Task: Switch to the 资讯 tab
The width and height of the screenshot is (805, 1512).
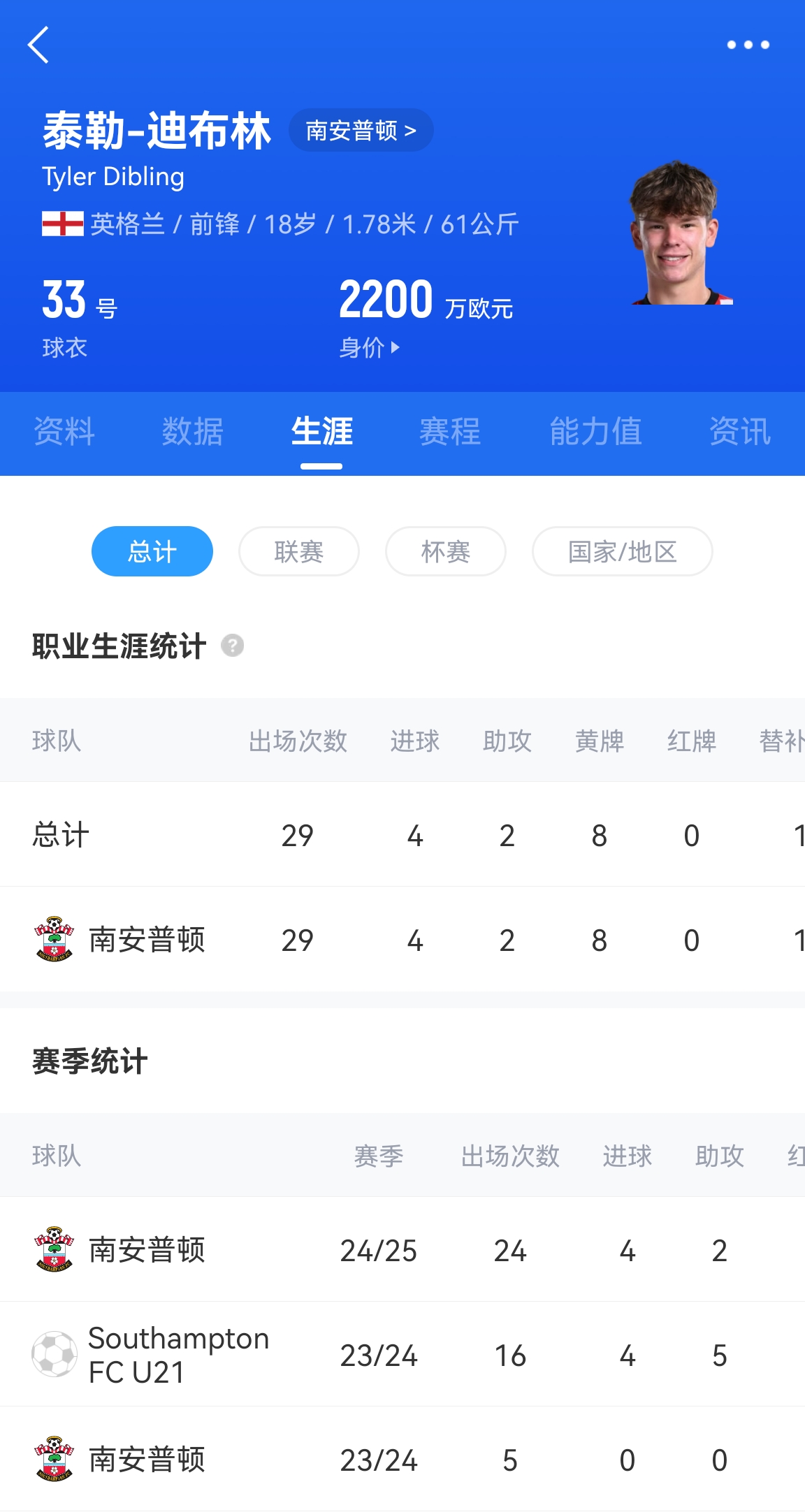Action: tap(739, 431)
